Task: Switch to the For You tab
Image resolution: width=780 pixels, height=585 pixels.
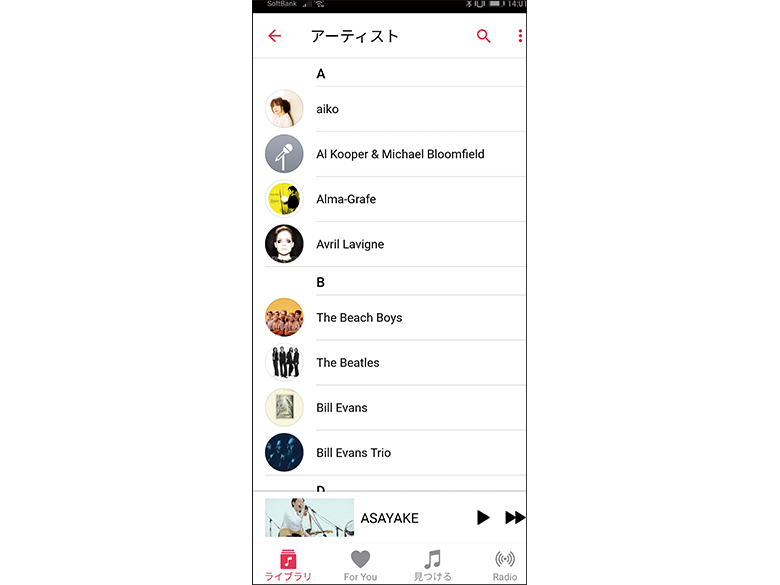Action: [360, 566]
